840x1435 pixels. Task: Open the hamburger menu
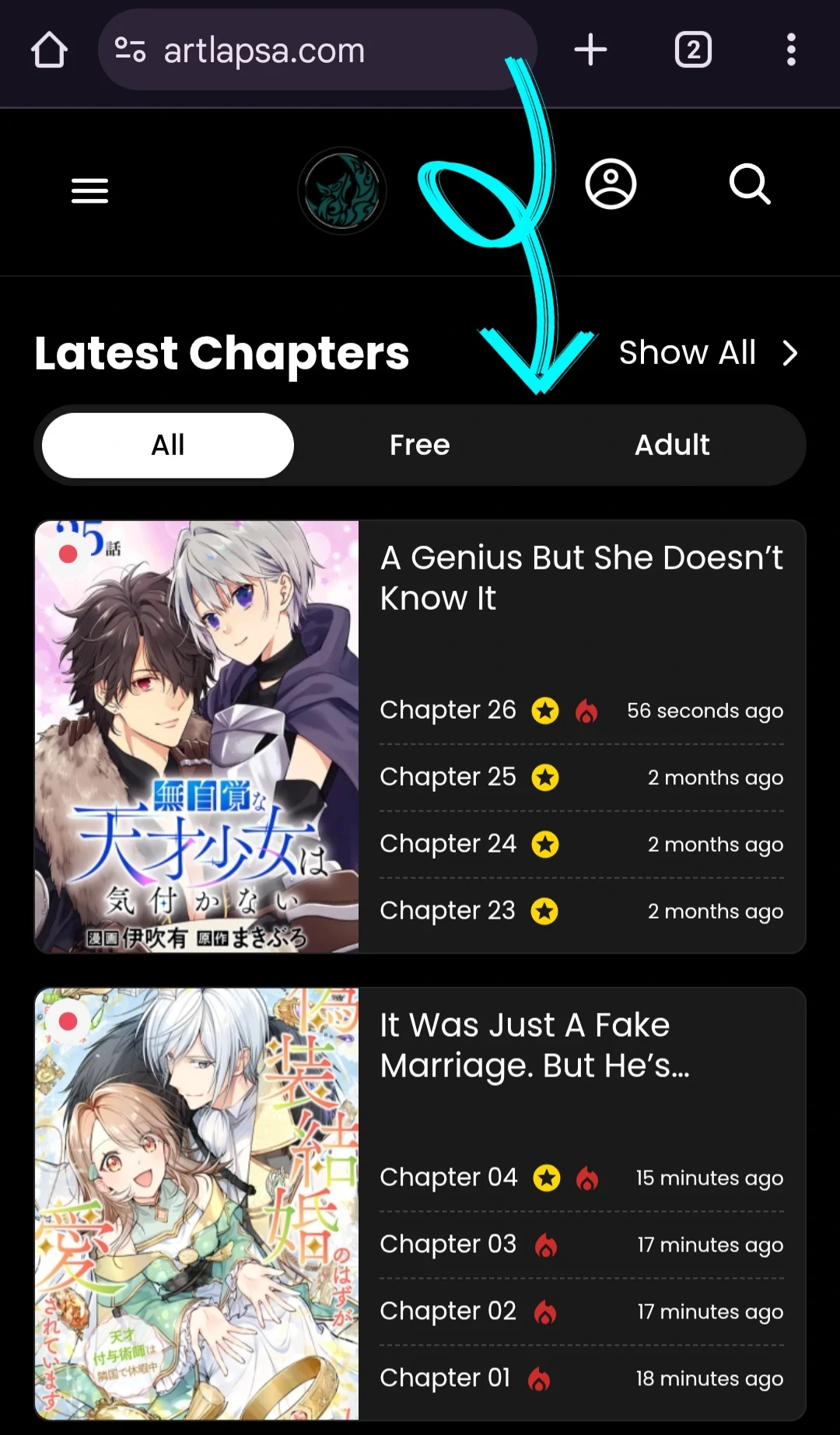pyautogui.click(x=89, y=191)
